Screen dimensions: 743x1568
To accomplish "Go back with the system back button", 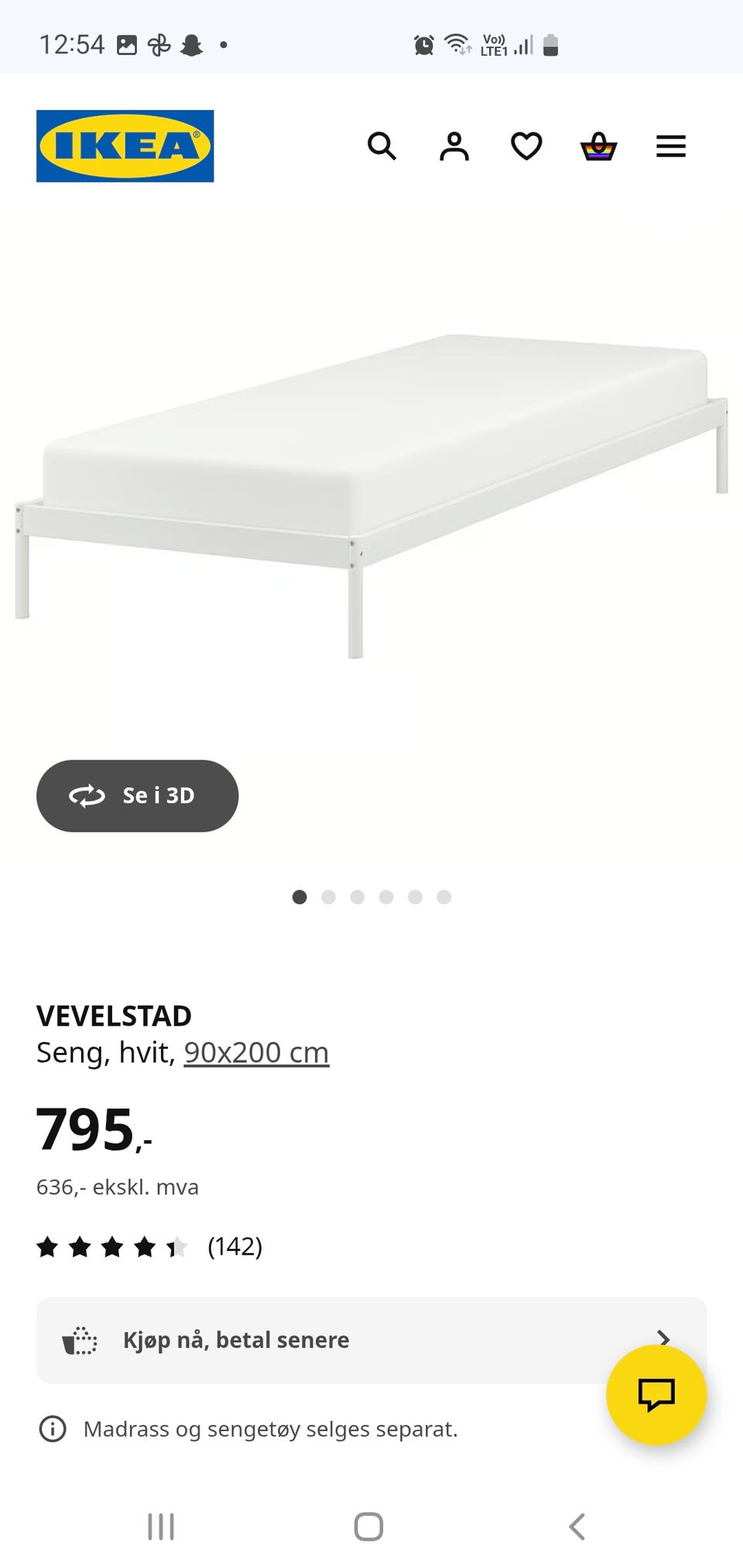I will [577, 1527].
